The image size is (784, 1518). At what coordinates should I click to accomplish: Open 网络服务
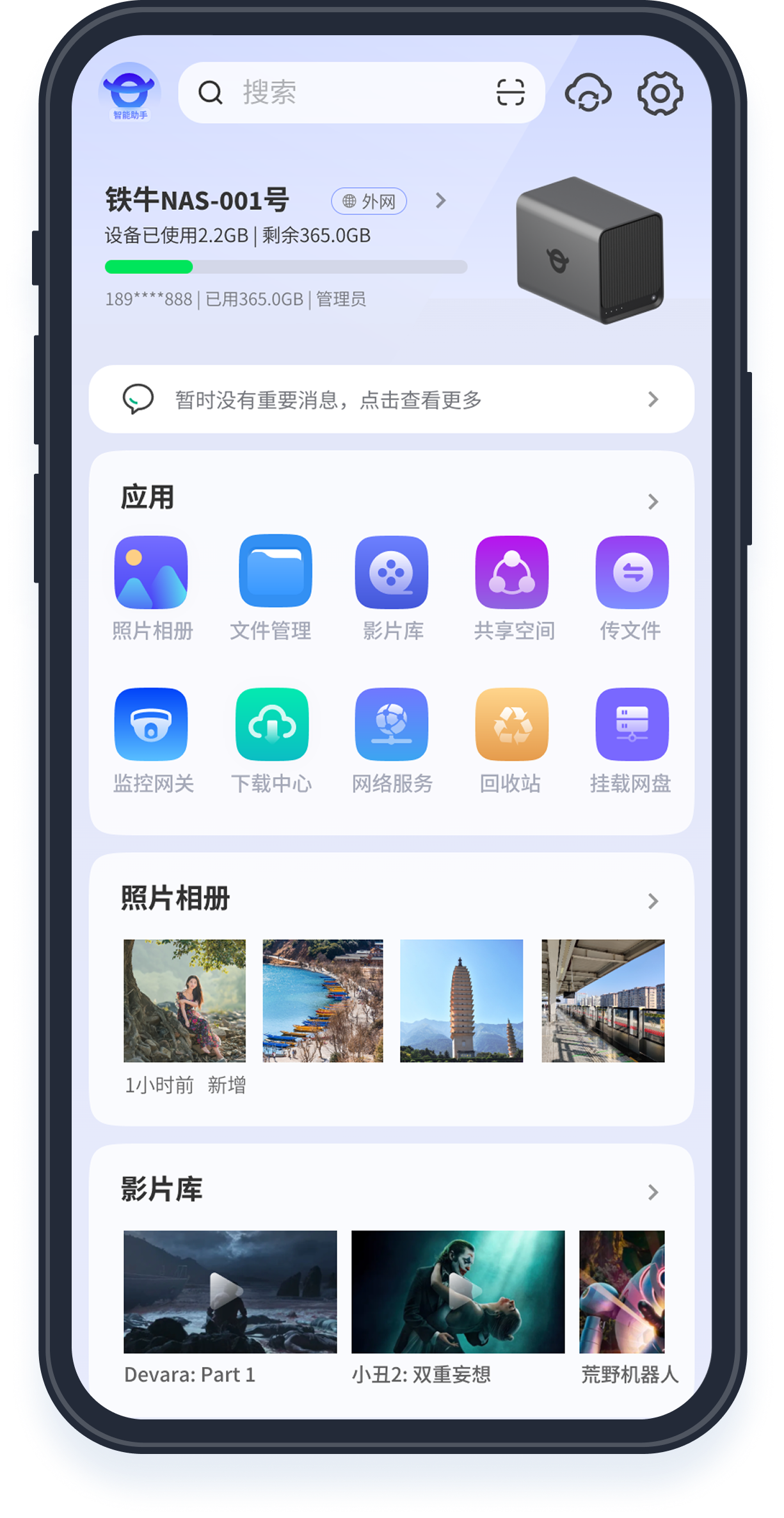pyautogui.click(x=391, y=724)
